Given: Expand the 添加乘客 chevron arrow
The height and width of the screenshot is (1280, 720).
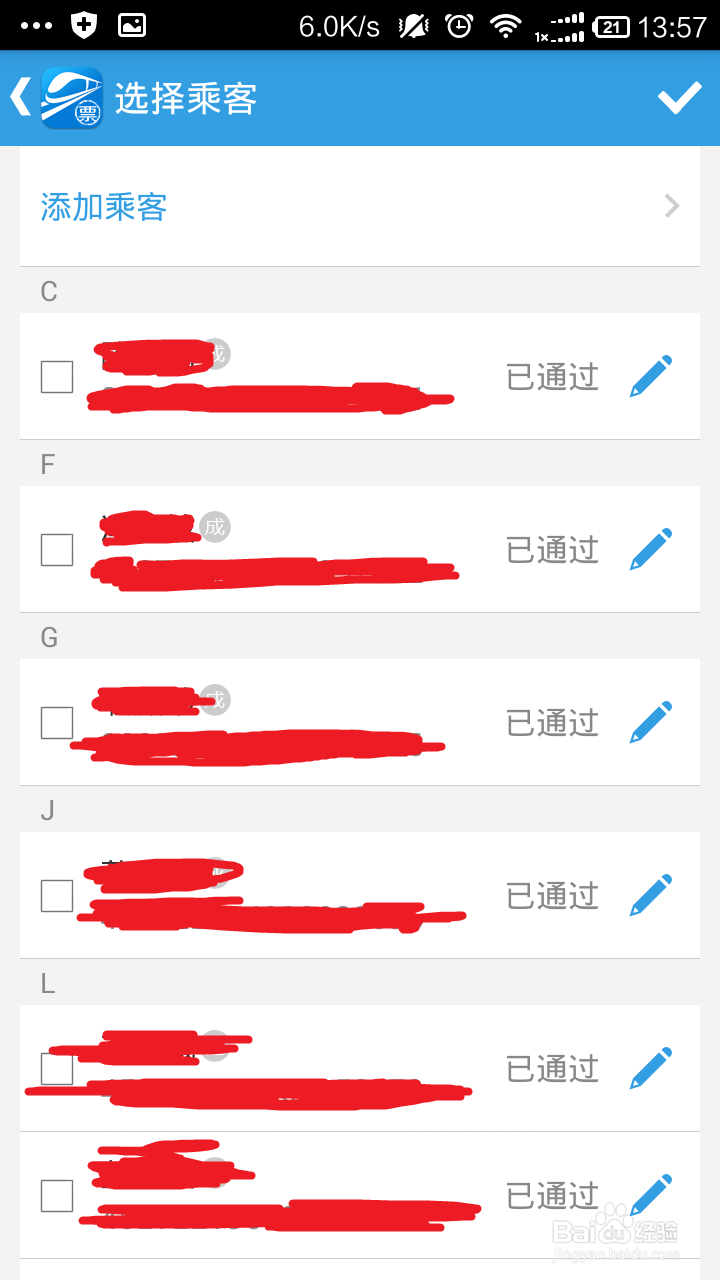Looking at the screenshot, I should pyautogui.click(x=671, y=205).
